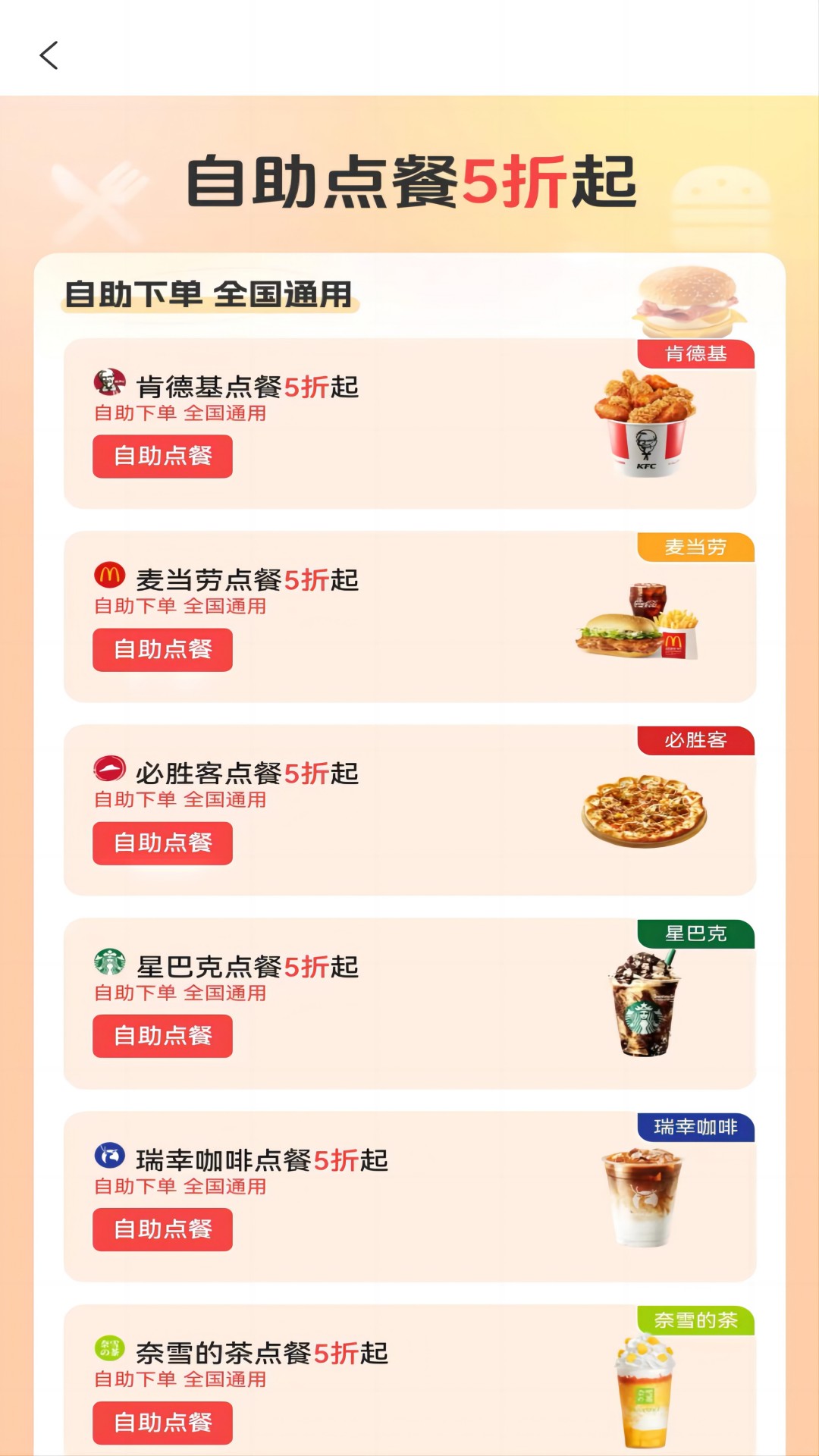Start 自助点餐 for 星巴克
The image size is (819, 1456).
pos(162,1036)
